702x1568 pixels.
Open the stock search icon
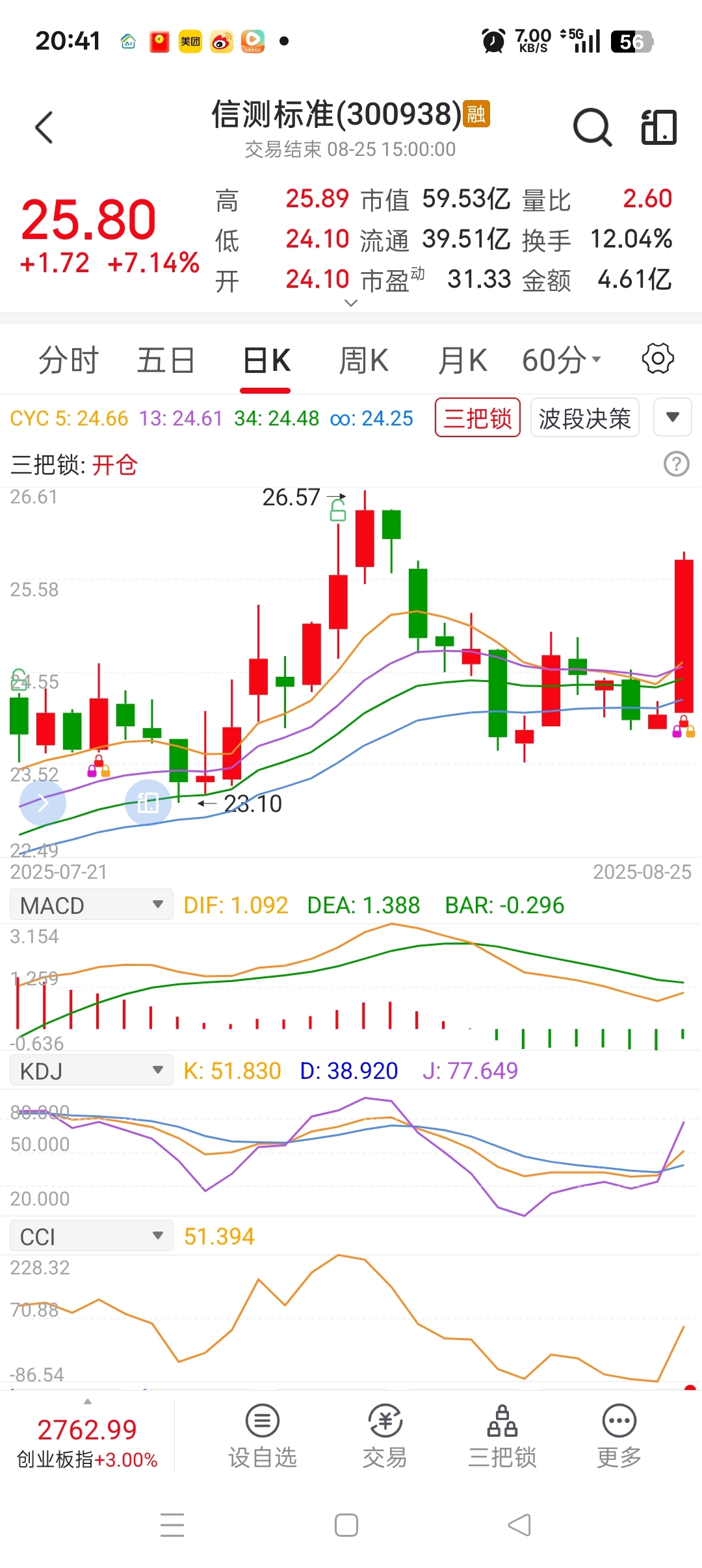592,127
